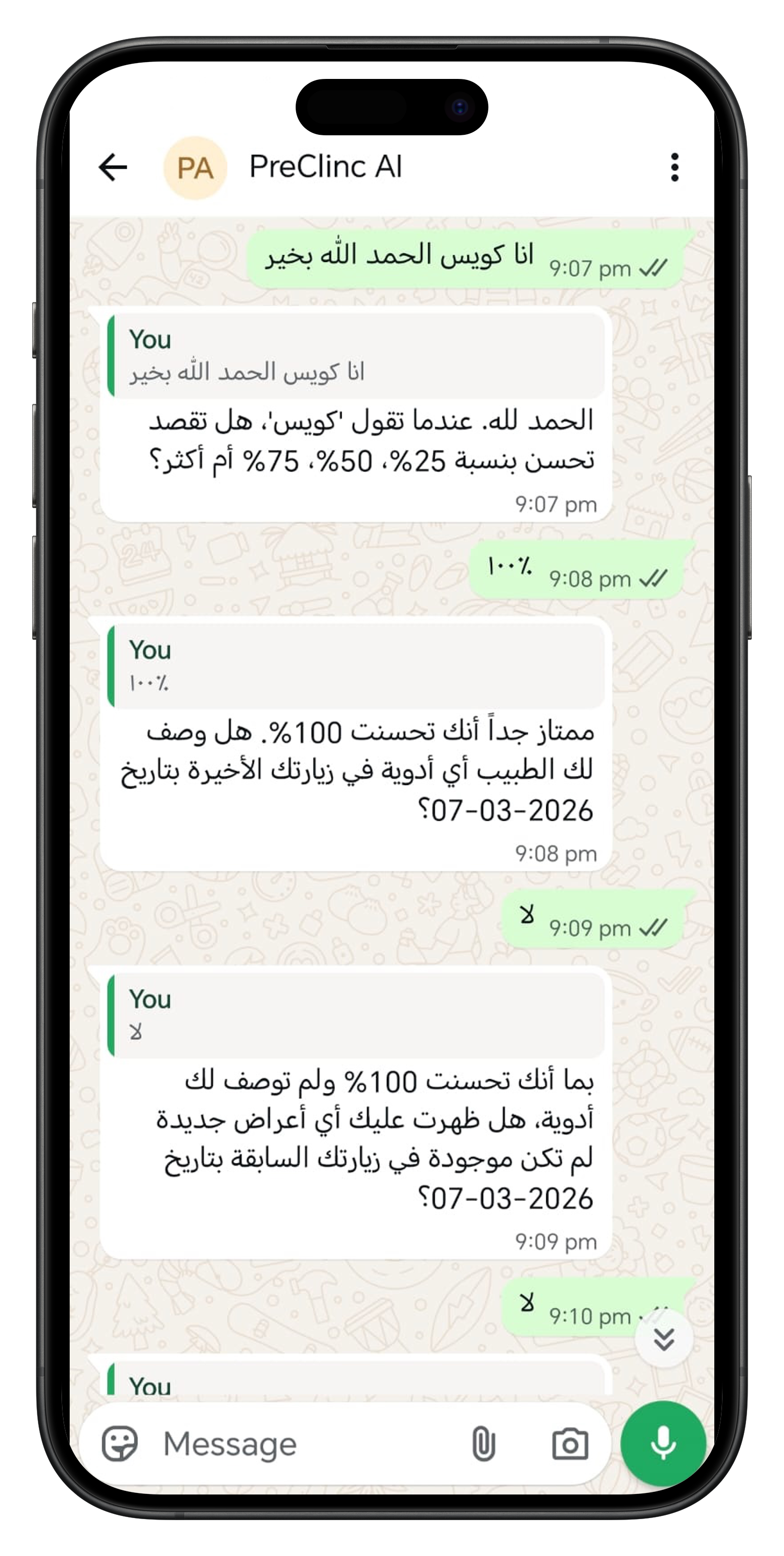Image resolution: width=784 pixels, height=1556 pixels.
Task: Focus the Message text field
Action: (302, 1444)
